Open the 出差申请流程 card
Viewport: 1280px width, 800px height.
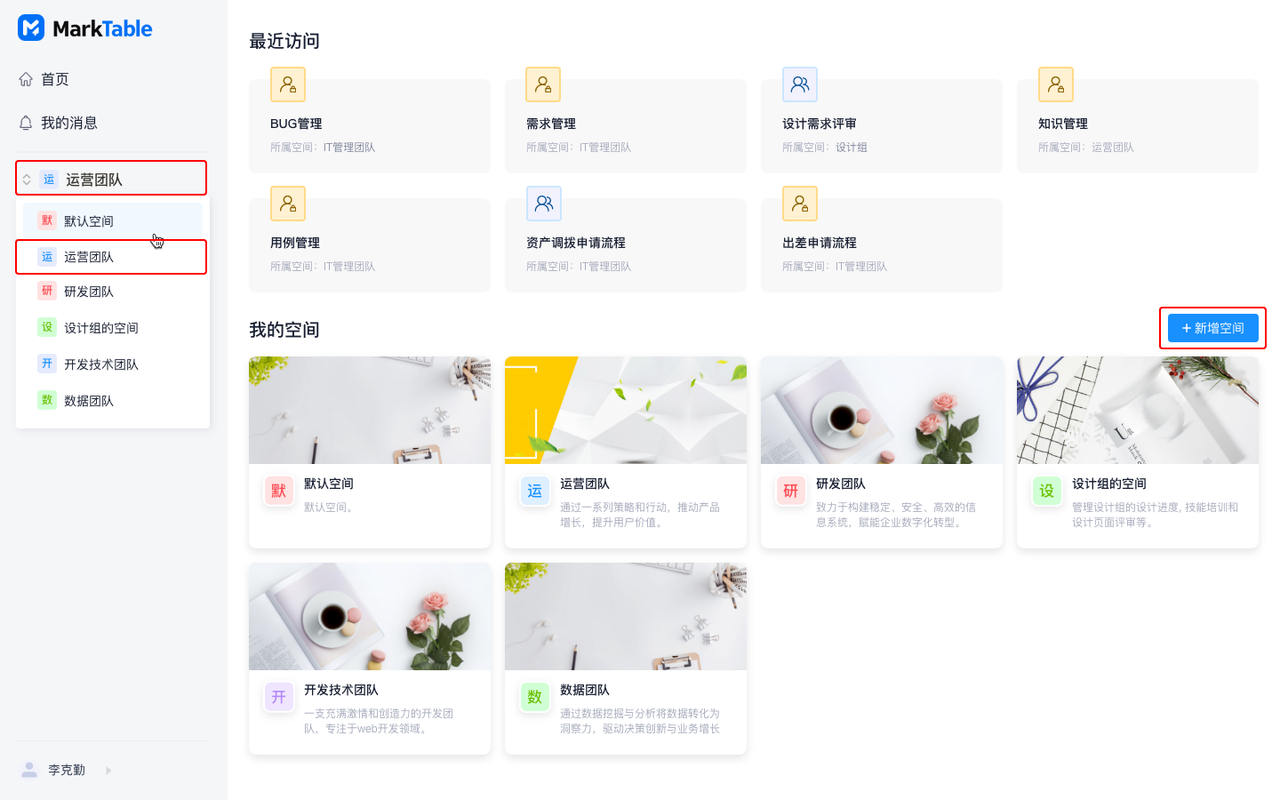pos(881,244)
